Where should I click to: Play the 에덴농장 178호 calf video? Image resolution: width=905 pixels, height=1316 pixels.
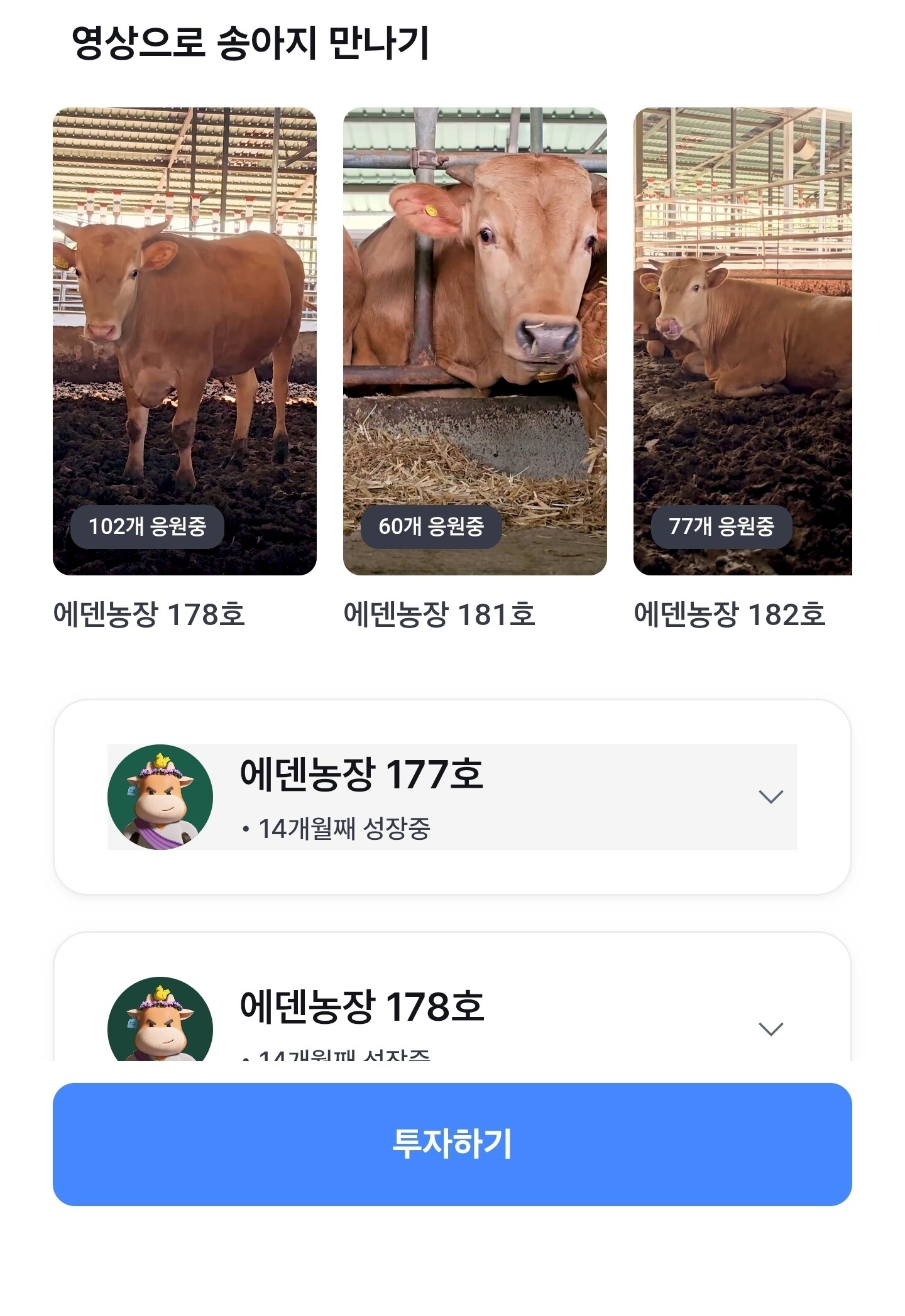point(184,341)
